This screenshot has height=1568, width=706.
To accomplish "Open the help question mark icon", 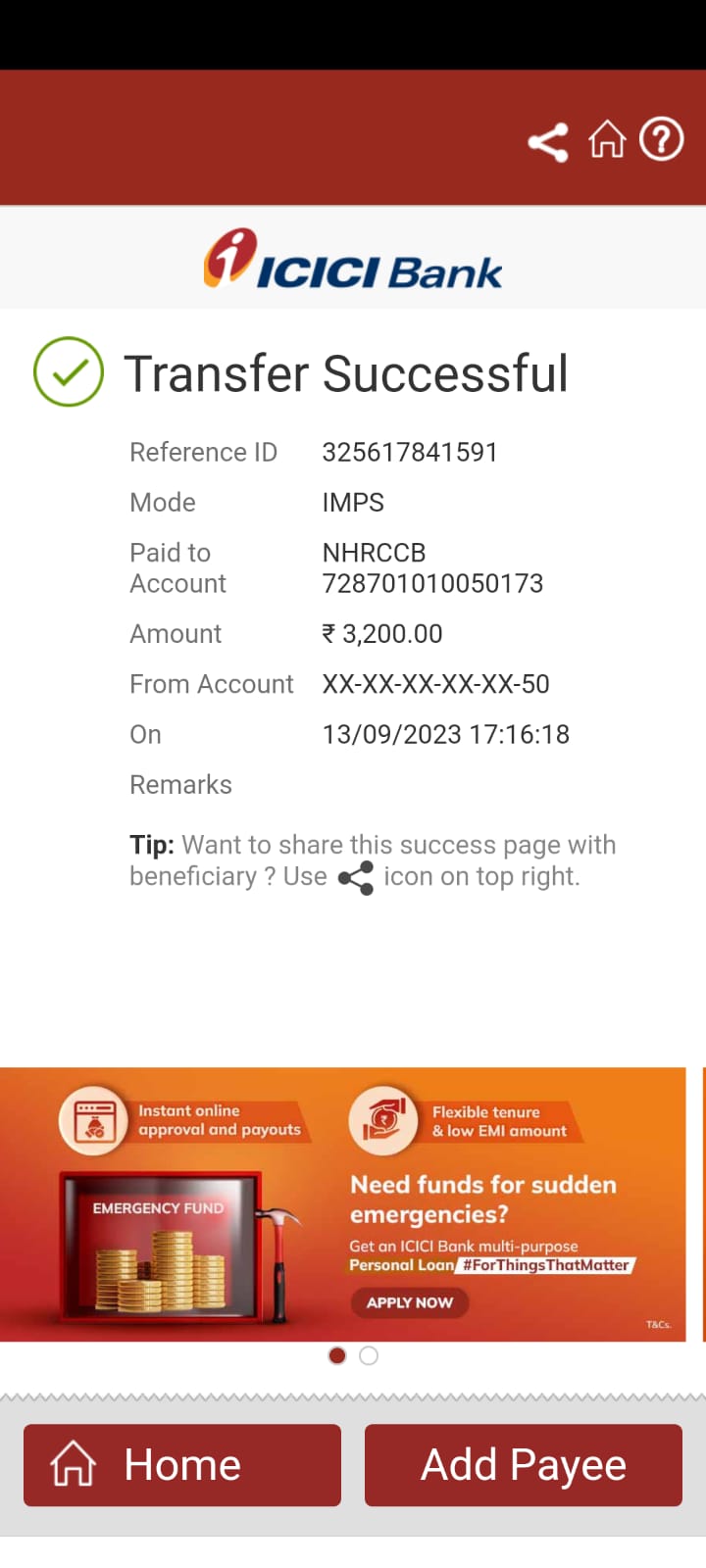I will point(662,139).
